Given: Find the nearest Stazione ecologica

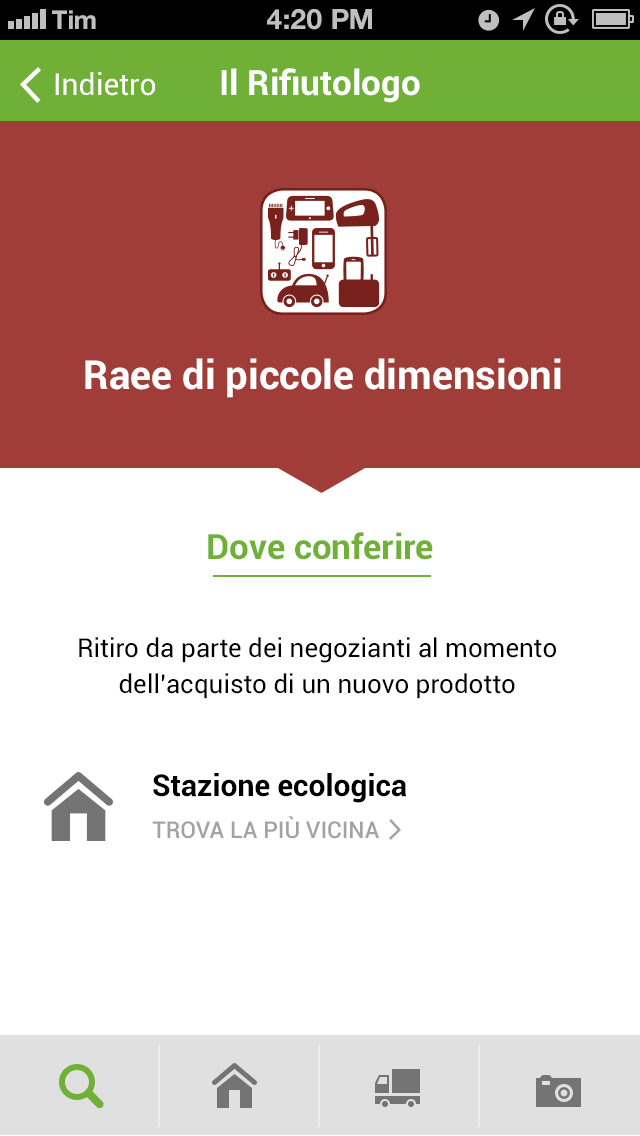Looking at the screenshot, I should 277,830.
